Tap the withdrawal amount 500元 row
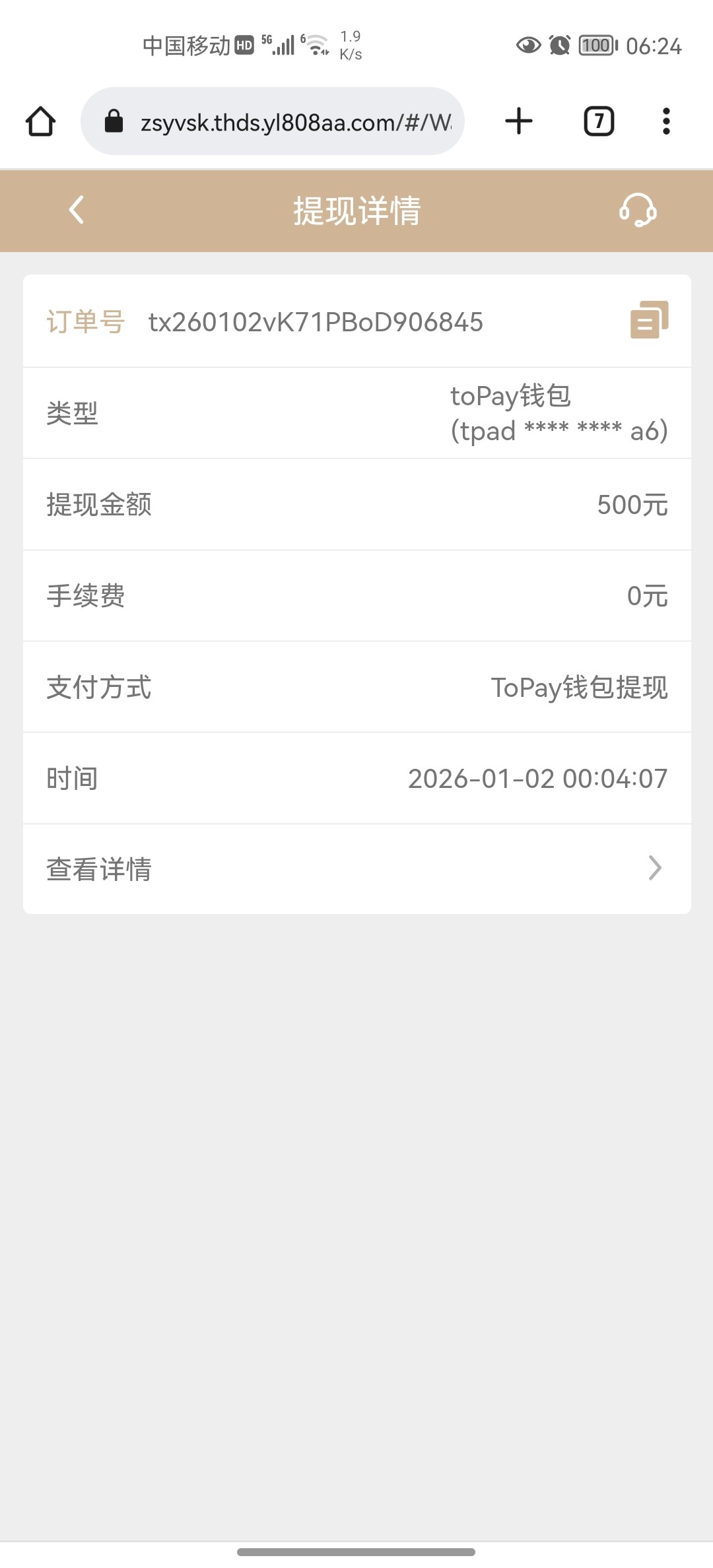The width and height of the screenshot is (713, 1568). tap(356, 505)
